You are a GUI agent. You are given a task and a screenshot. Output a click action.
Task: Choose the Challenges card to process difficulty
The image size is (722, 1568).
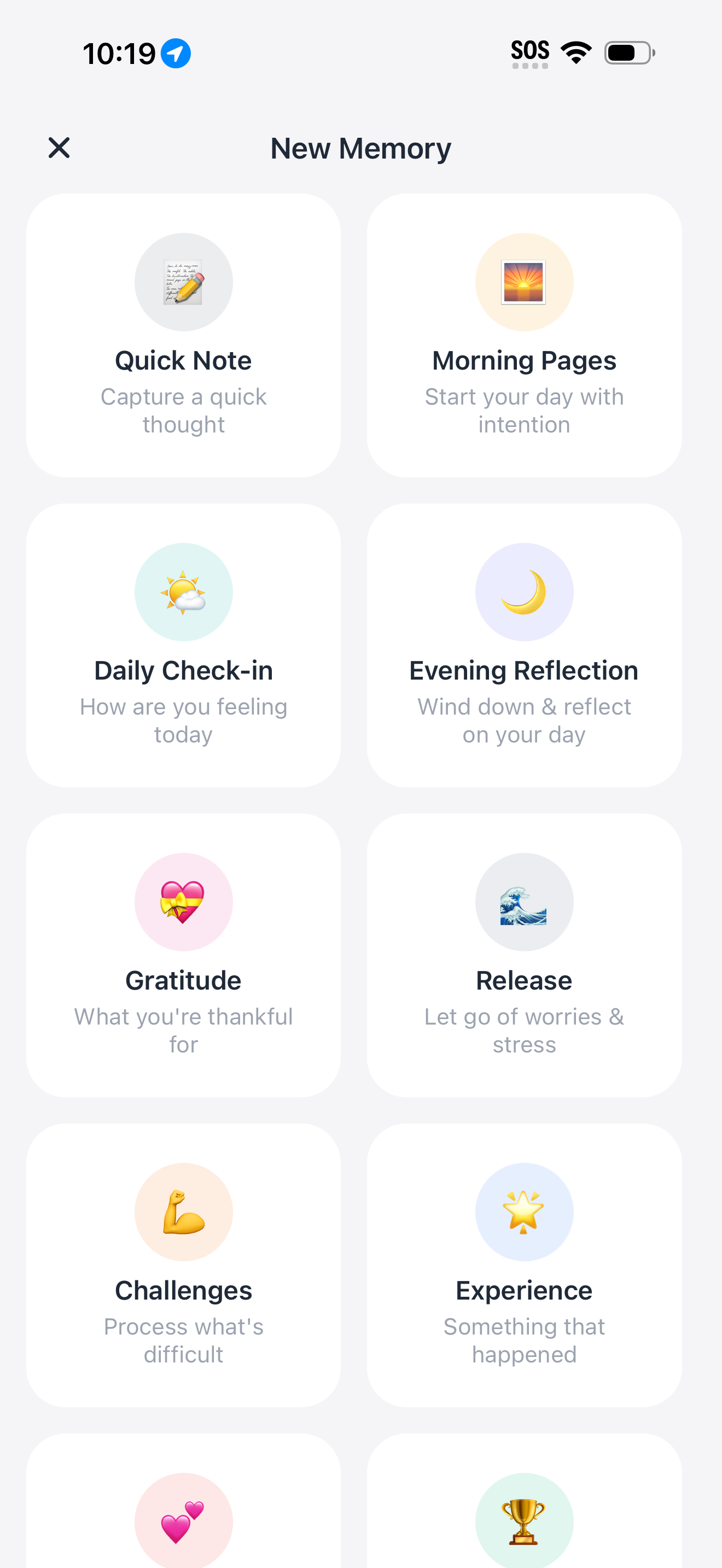(x=183, y=1266)
